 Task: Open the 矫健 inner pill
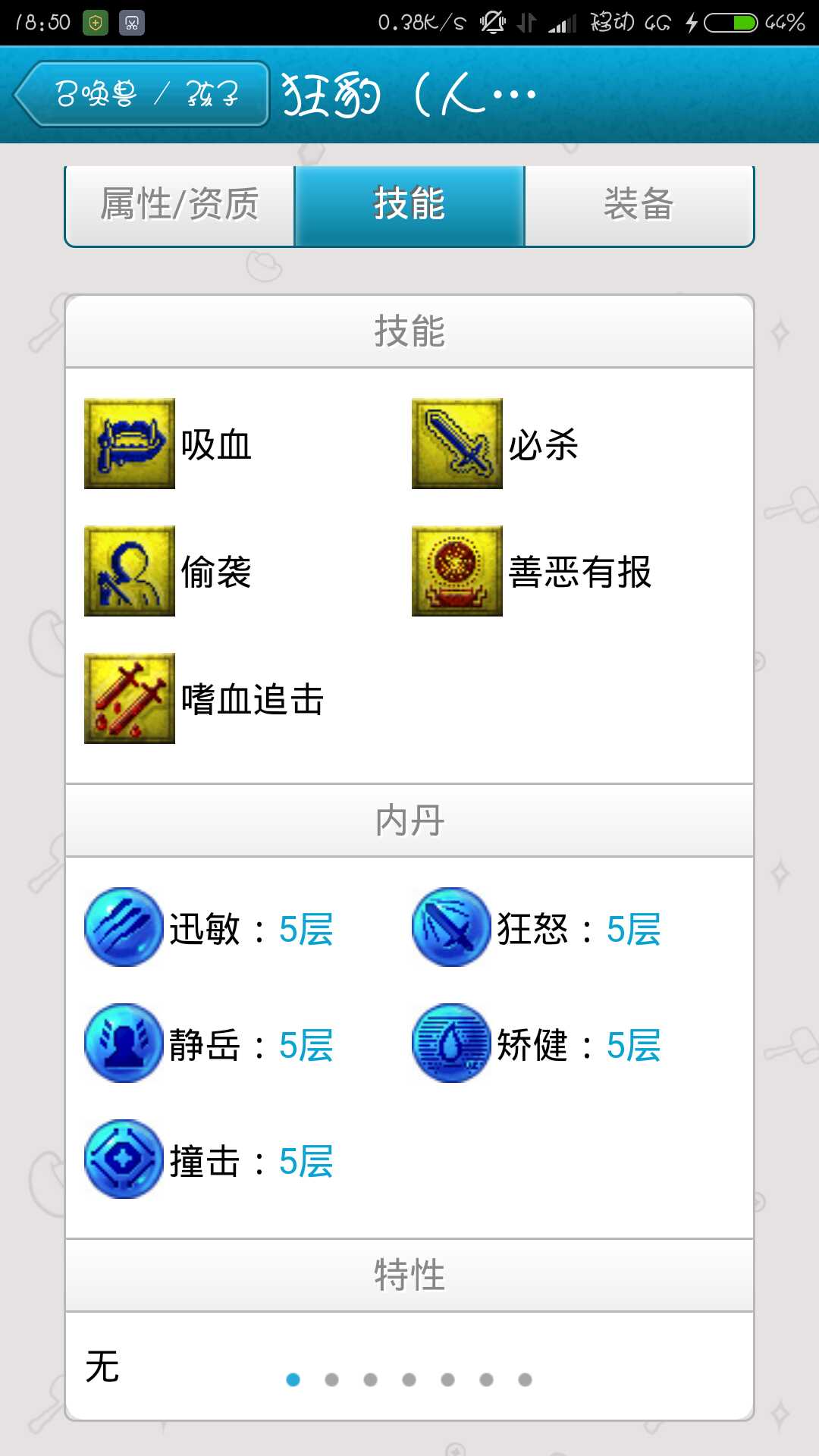(x=451, y=1043)
